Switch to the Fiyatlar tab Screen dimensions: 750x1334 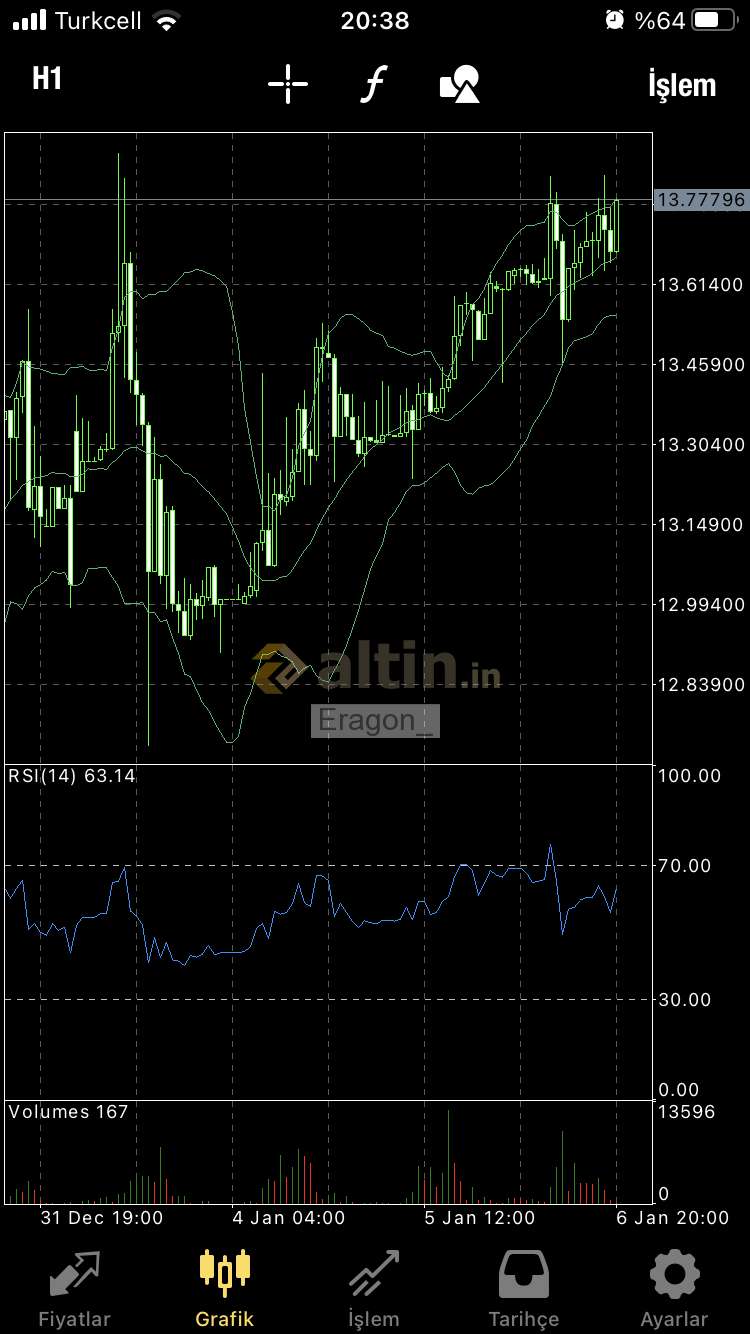point(74,1289)
